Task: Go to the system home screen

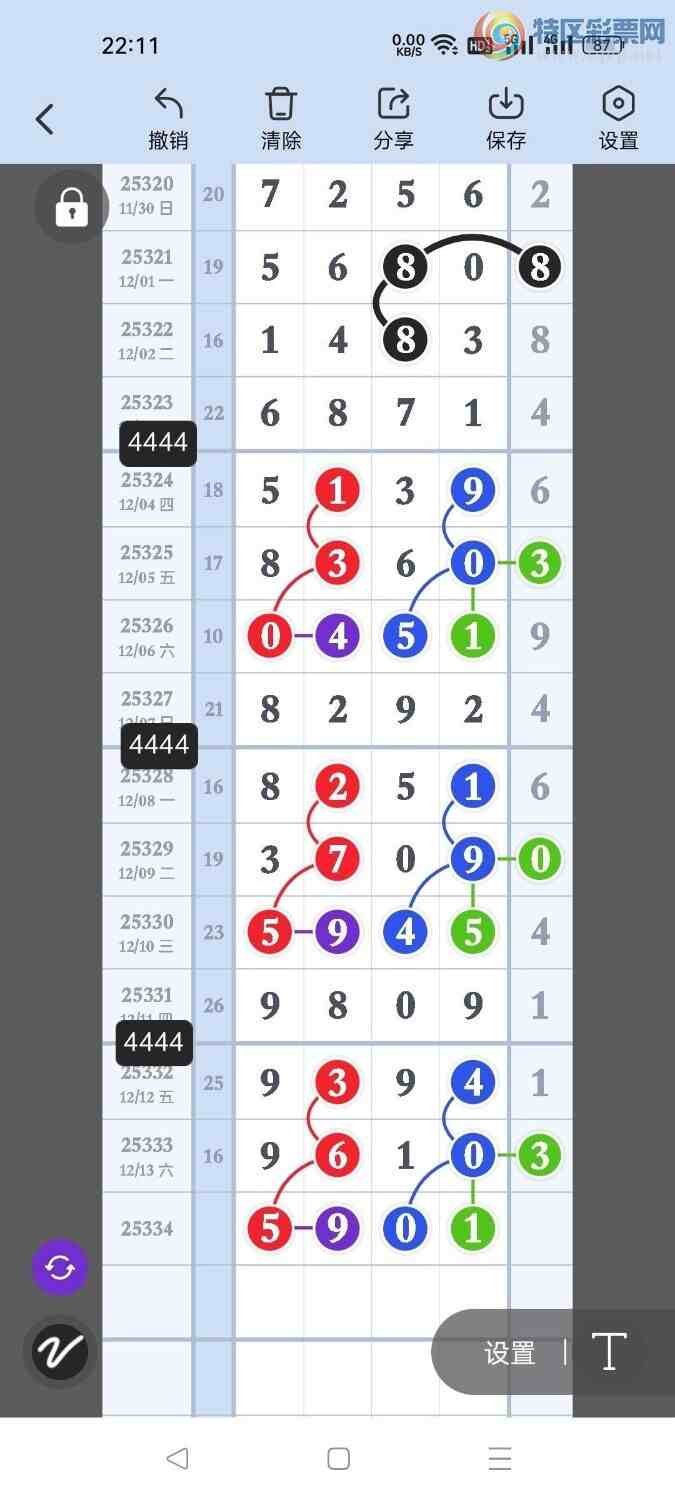Action: click(x=338, y=1459)
